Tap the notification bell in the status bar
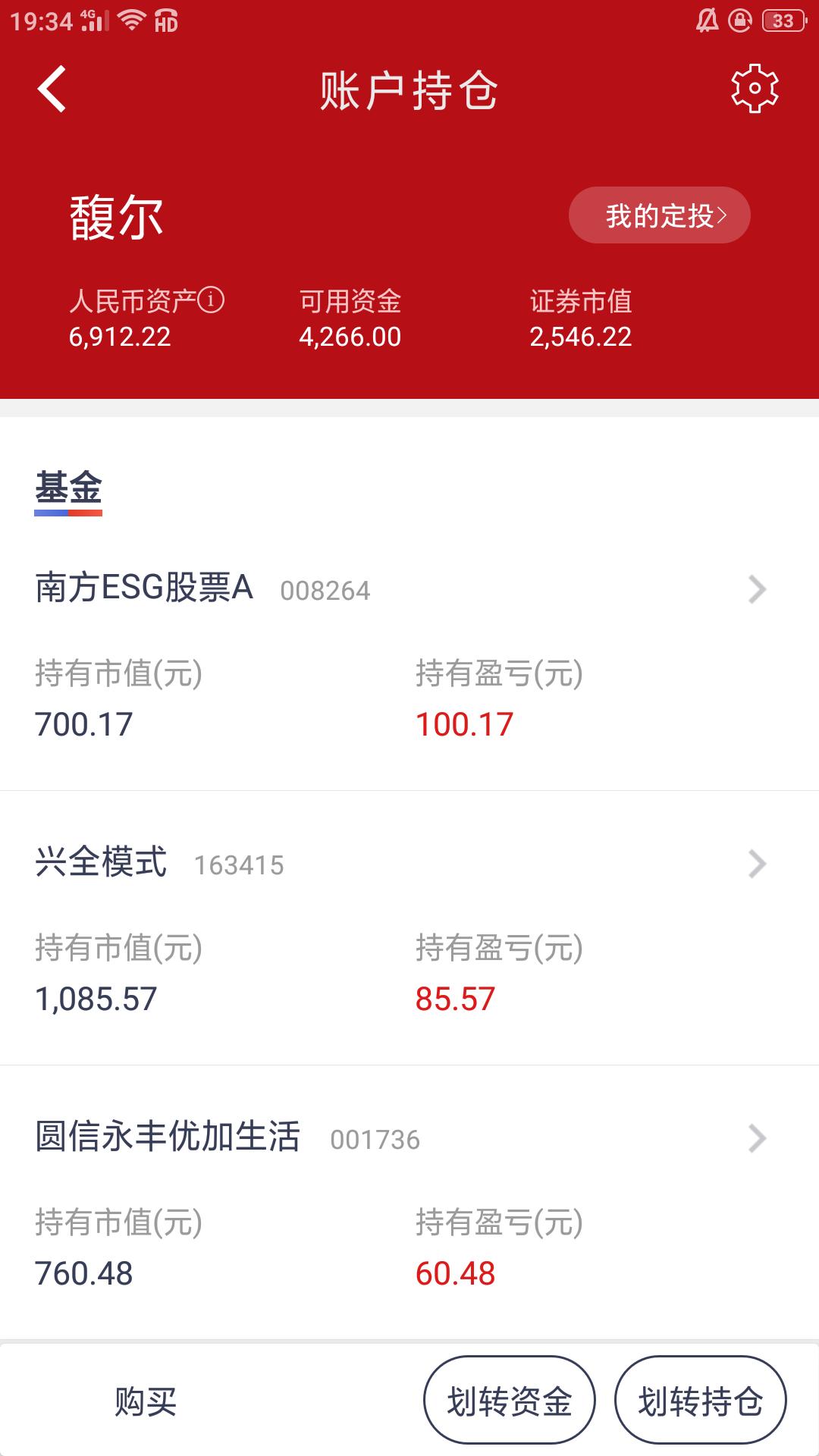Viewport: 819px width, 1456px height. point(705,20)
